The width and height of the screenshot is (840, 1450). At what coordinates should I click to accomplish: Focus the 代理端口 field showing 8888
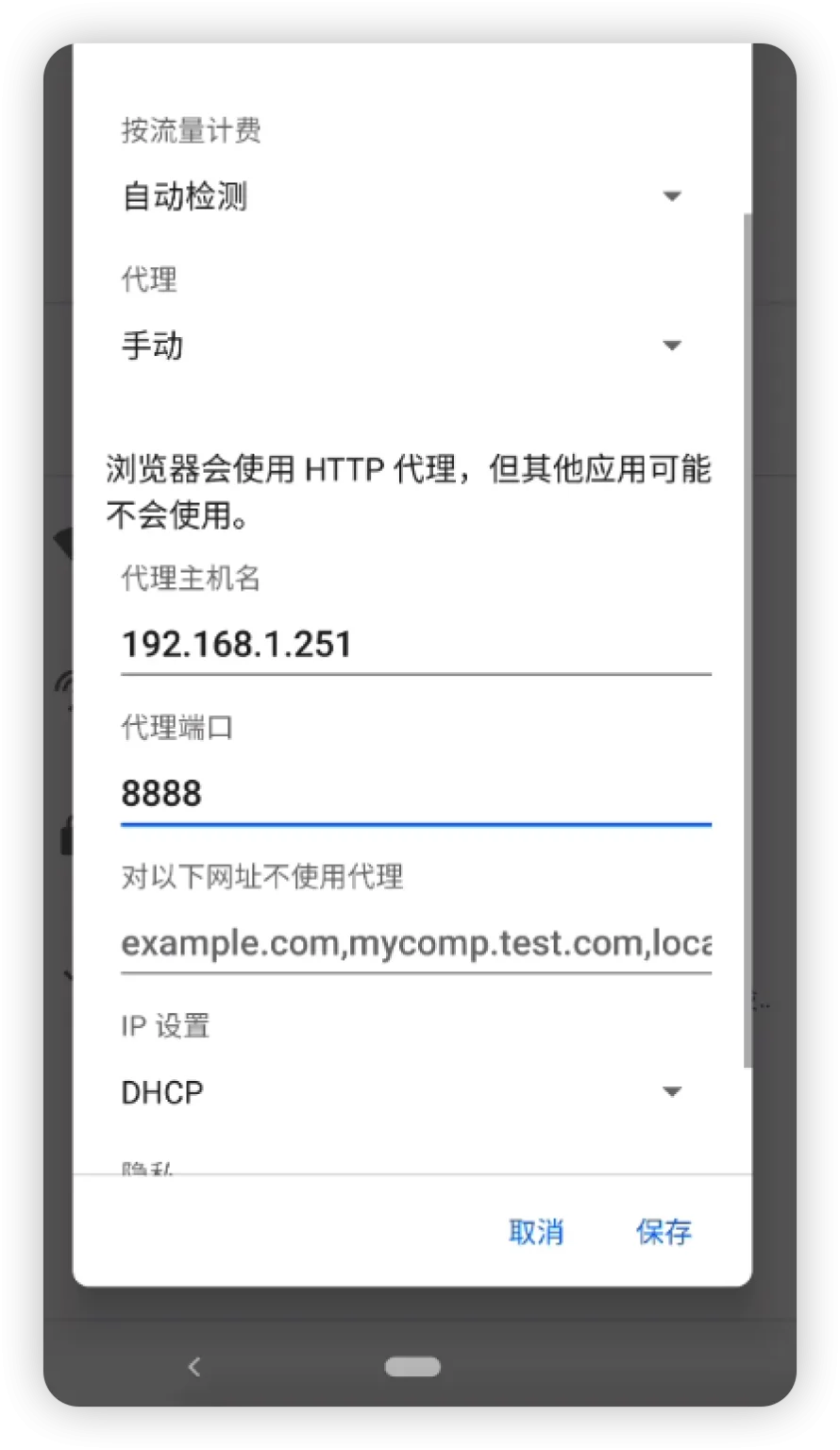415,794
